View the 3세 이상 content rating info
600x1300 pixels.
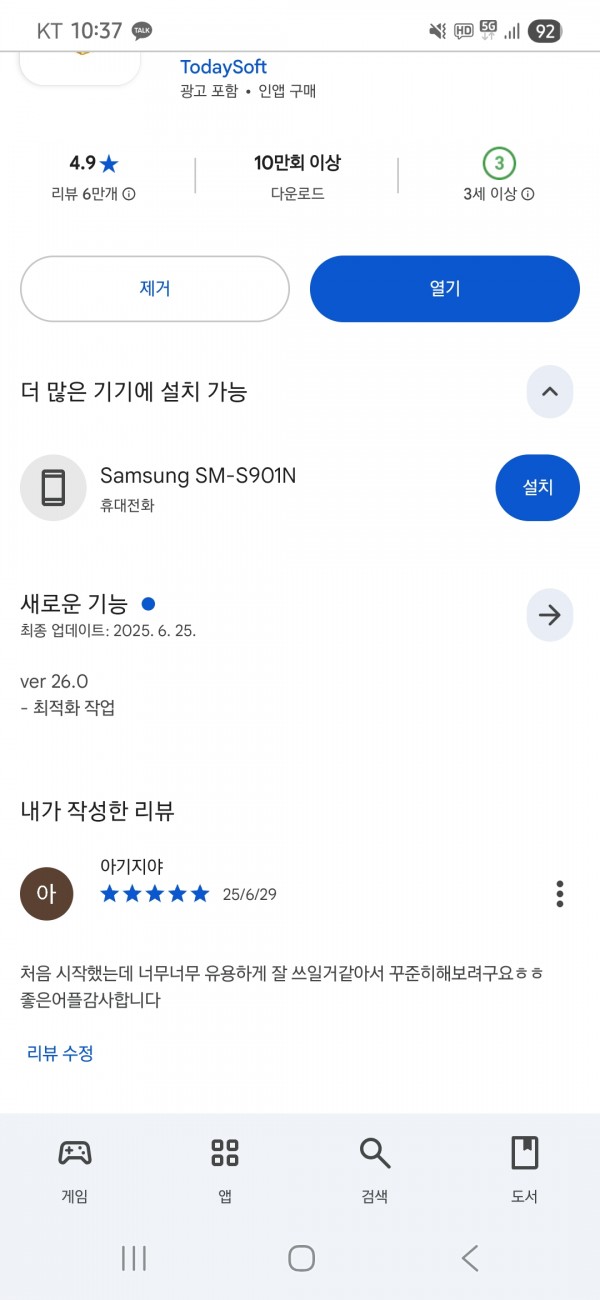click(x=528, y=194)
